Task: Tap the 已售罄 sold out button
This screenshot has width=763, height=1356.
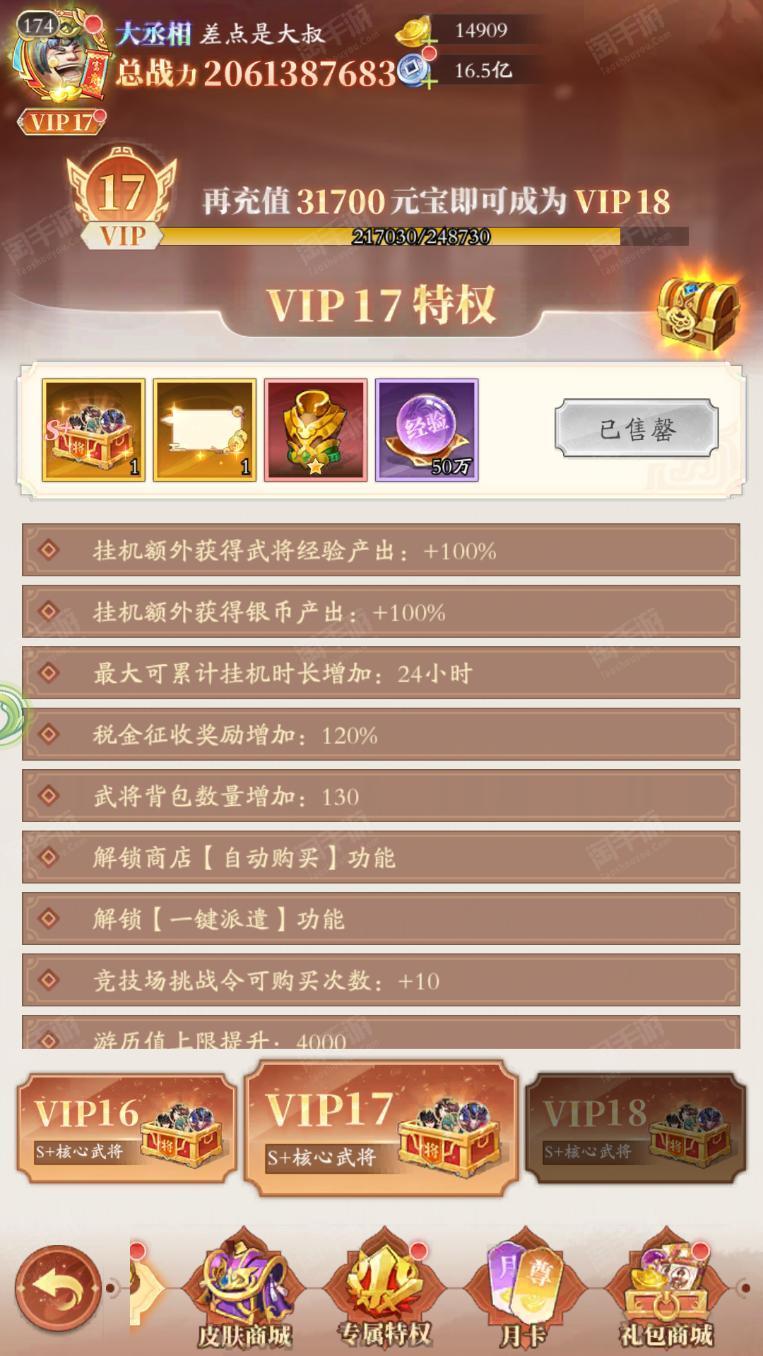Action: tap(637, 429)
